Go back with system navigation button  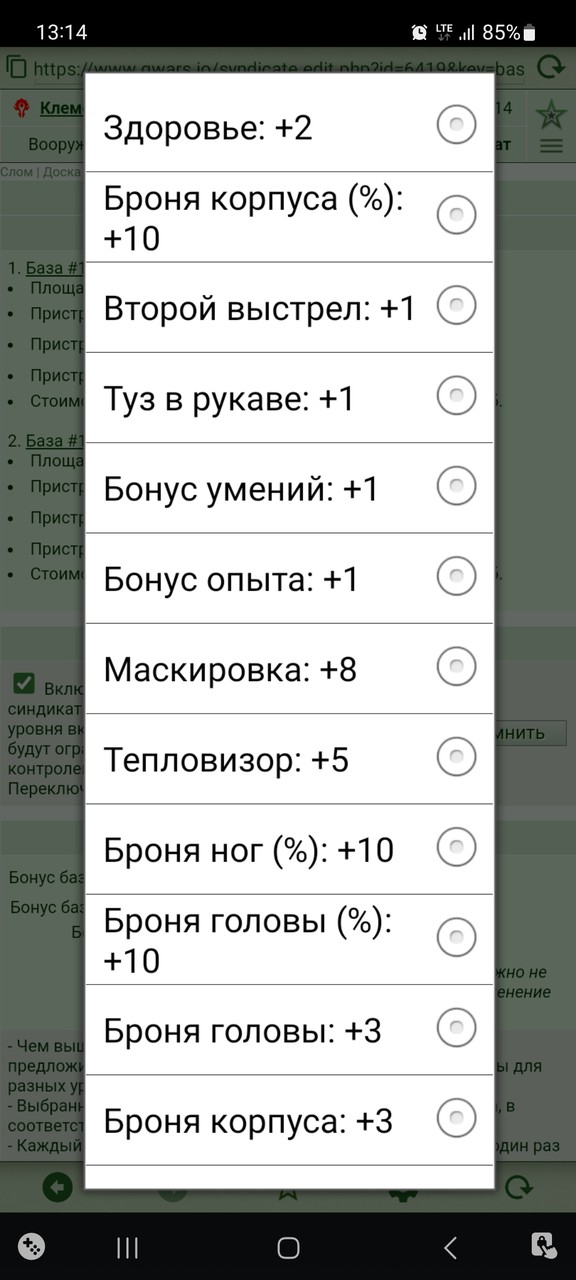450,1247
